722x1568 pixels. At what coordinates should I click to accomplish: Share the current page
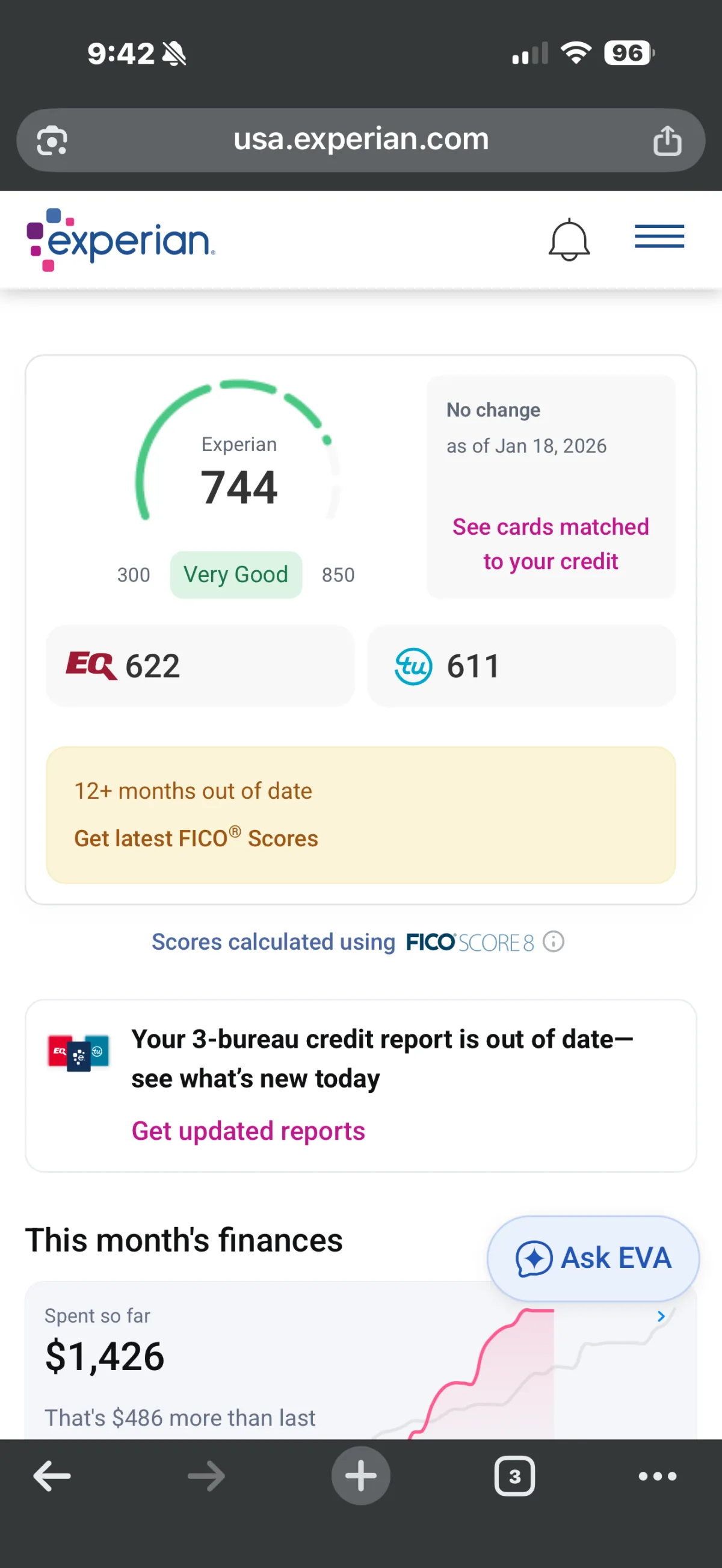667,141
